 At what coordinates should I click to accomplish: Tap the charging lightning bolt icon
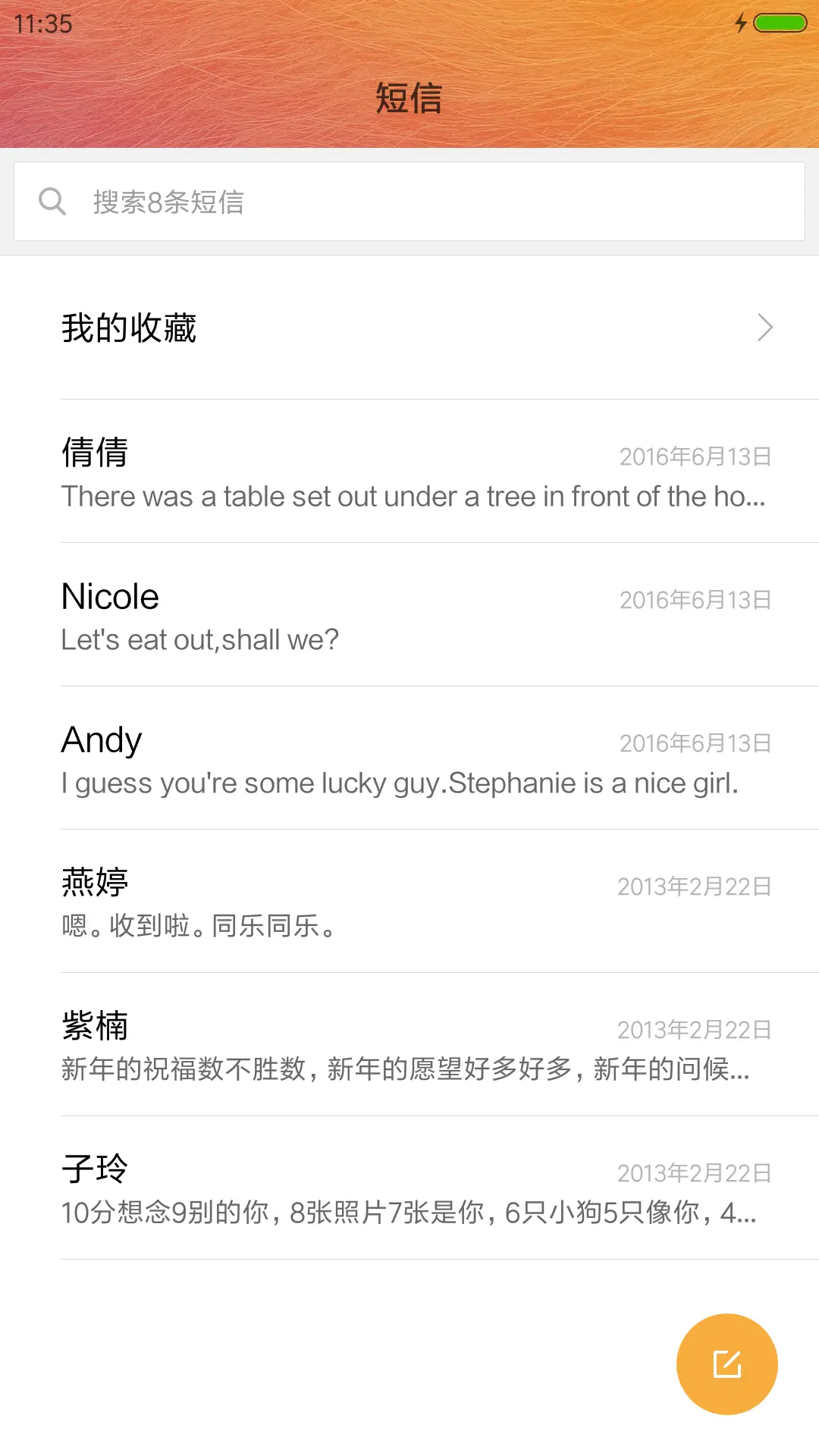point(741,24)
